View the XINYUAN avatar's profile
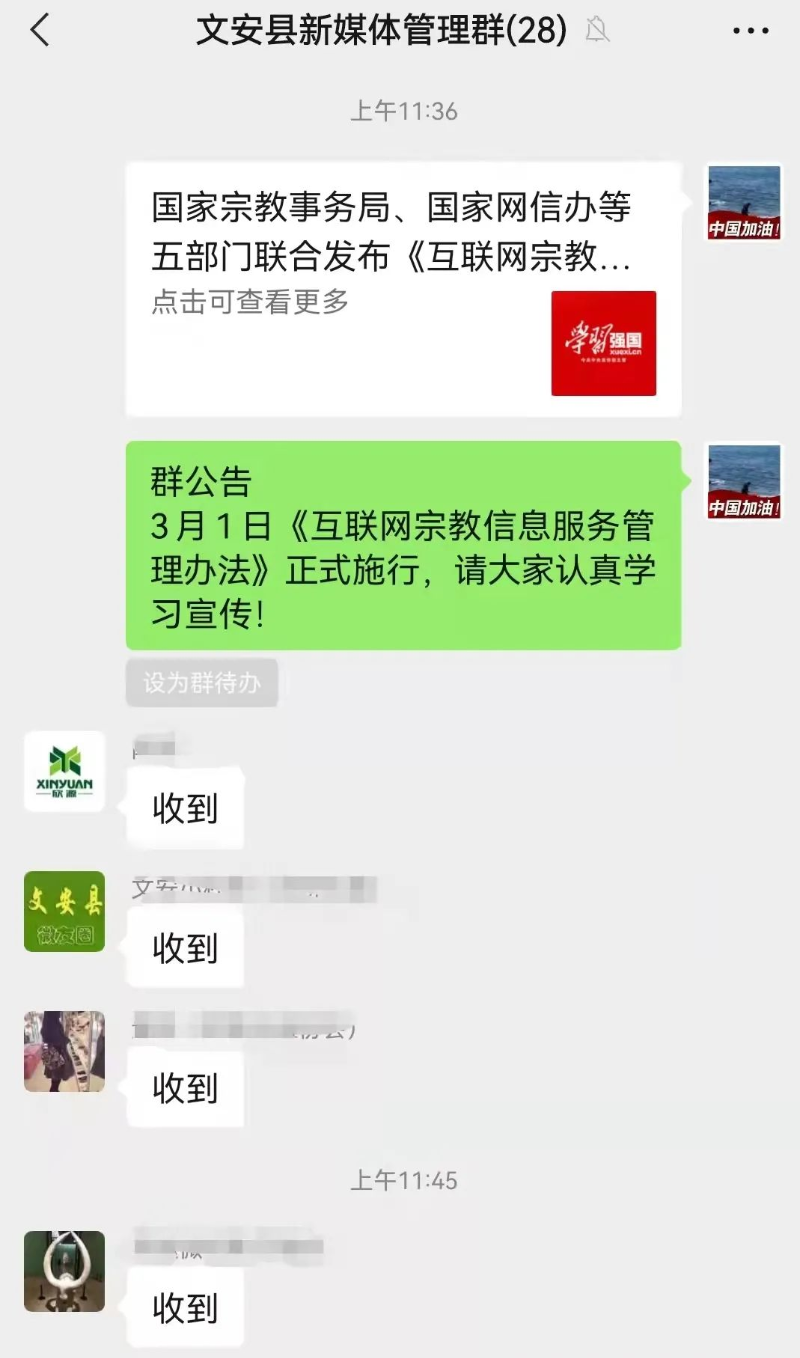 (x=64, y=771)
